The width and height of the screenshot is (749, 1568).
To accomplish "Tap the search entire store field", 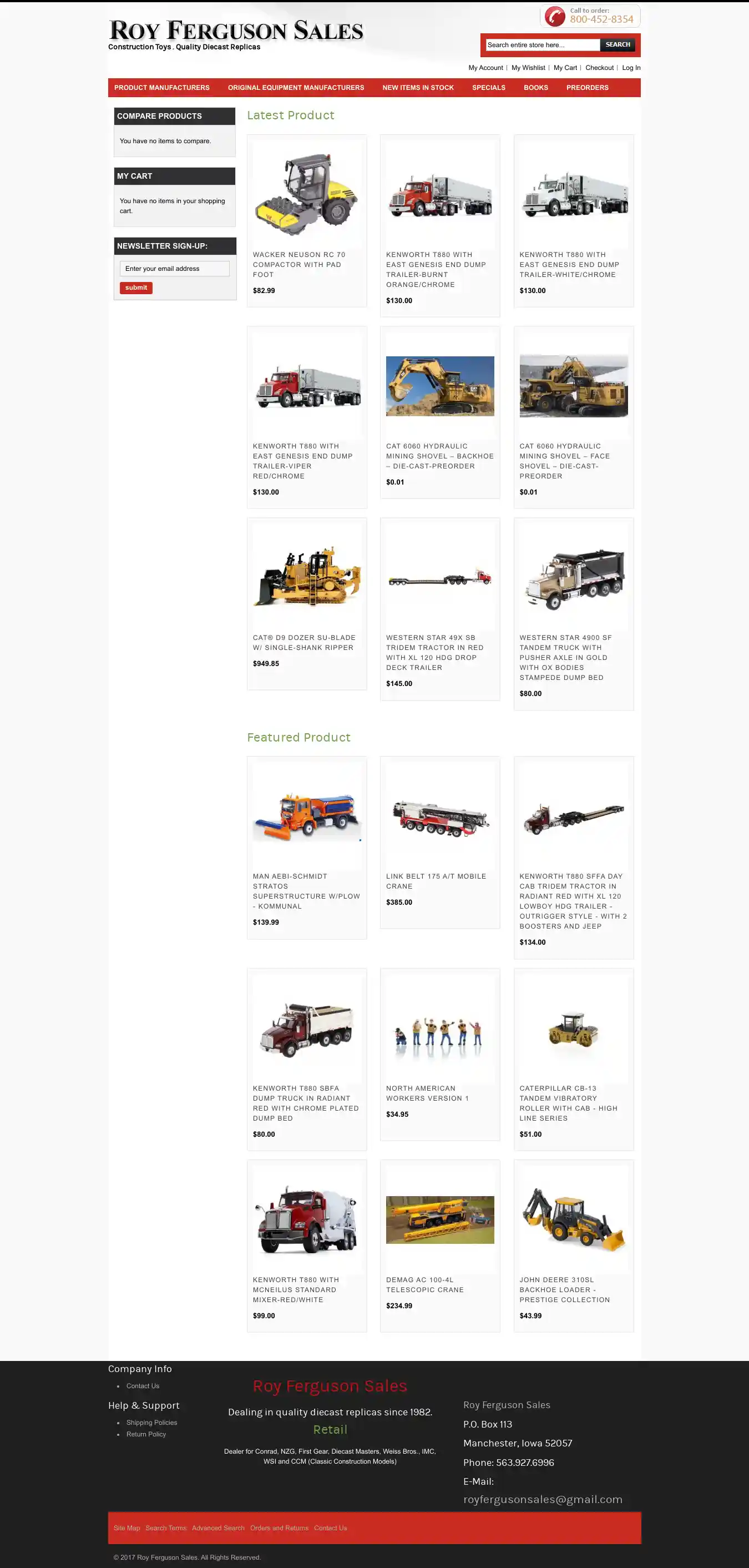I will (x=542, y=45).
